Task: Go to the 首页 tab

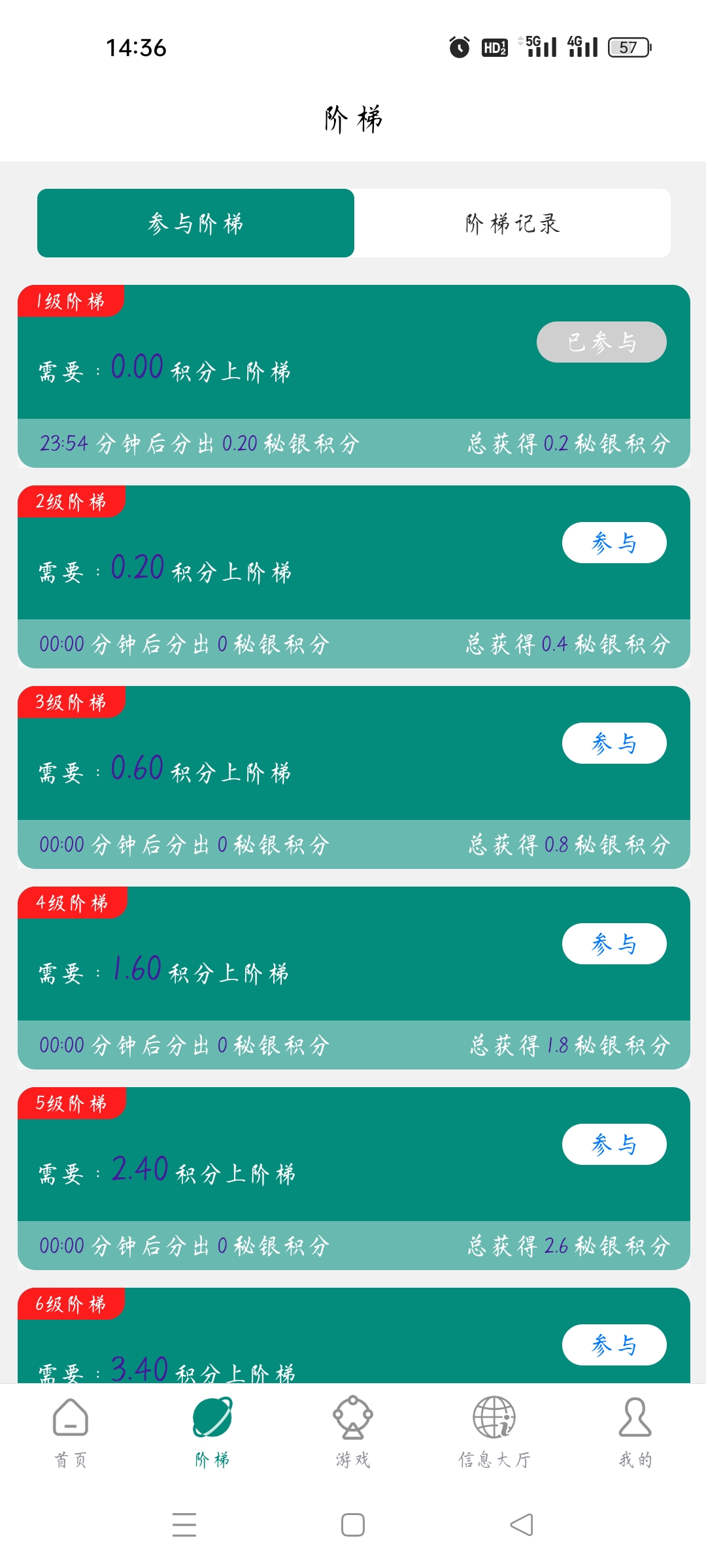Action: click(x=71, y=1432)
